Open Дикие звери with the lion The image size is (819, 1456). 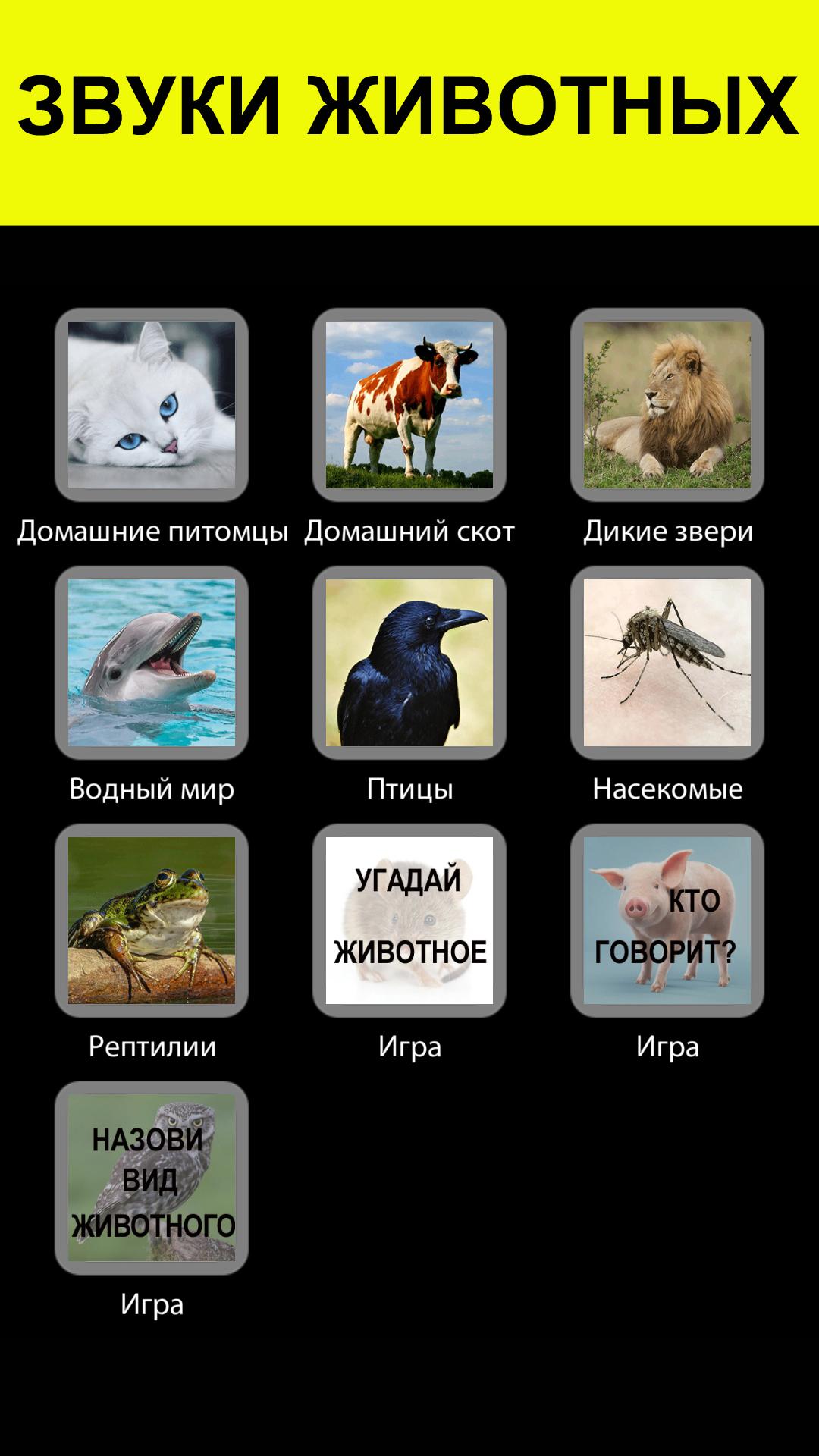[667, 405]
